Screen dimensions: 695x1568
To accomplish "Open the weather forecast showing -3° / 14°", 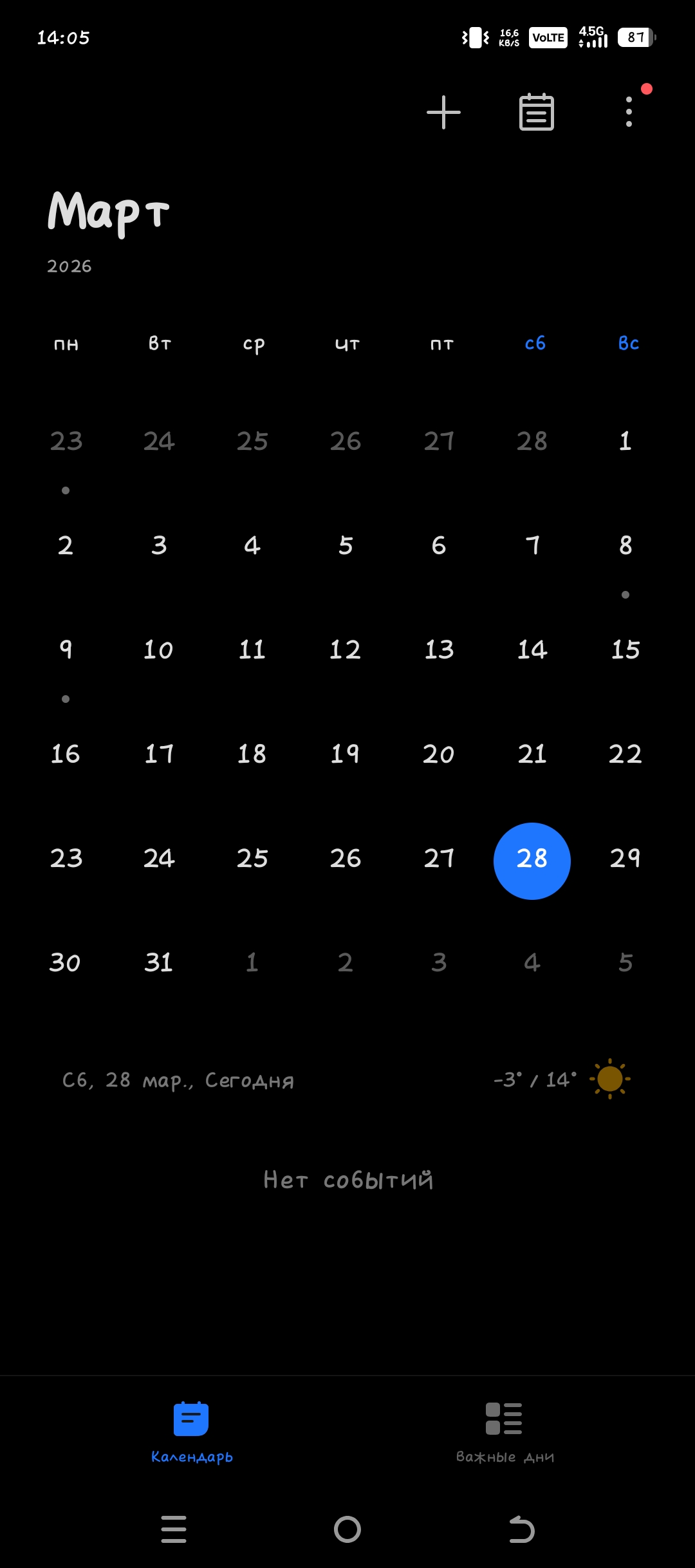I will point(561,1079).
